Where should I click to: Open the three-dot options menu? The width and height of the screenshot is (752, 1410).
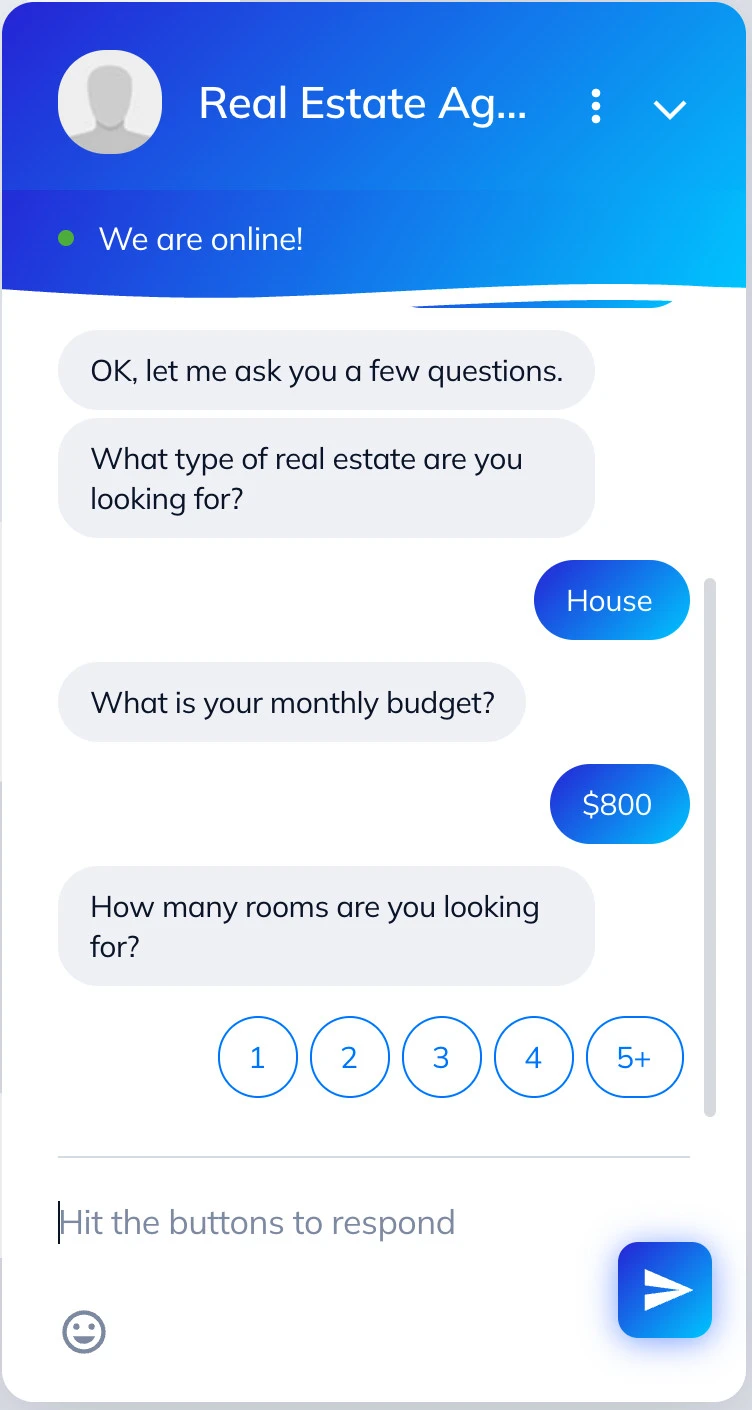596,106
